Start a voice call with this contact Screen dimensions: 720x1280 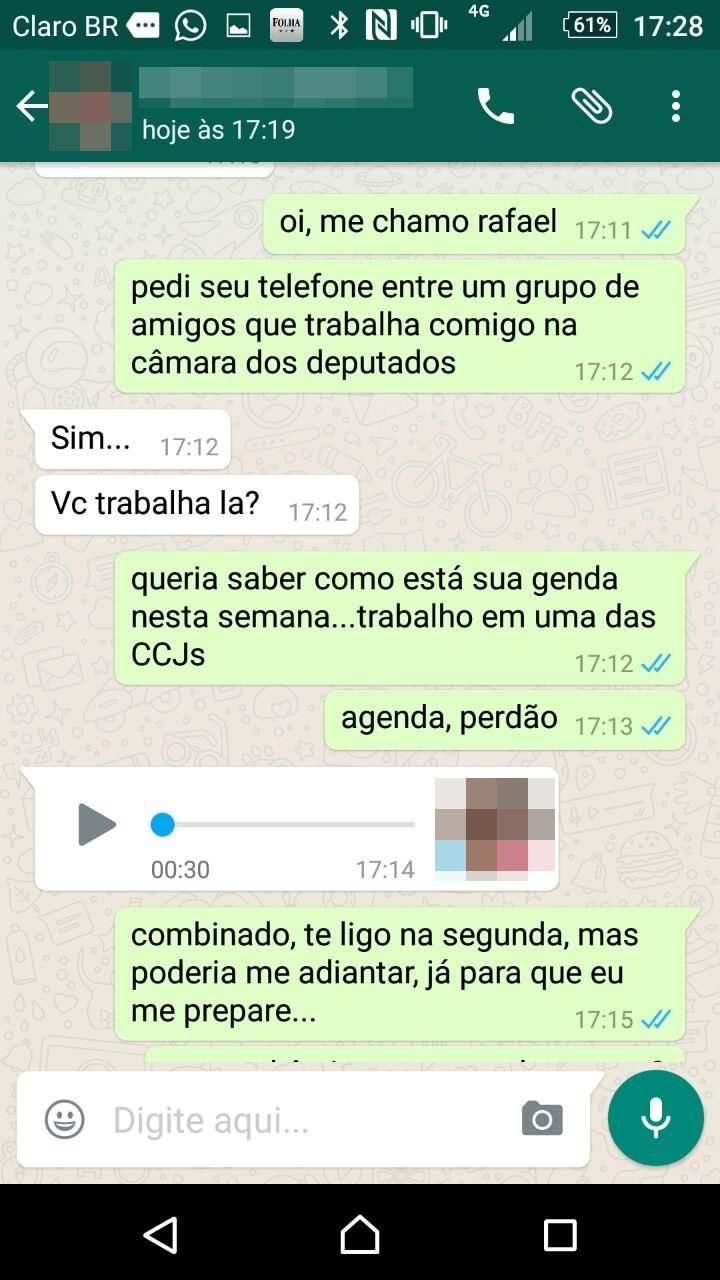pos(495,106)
